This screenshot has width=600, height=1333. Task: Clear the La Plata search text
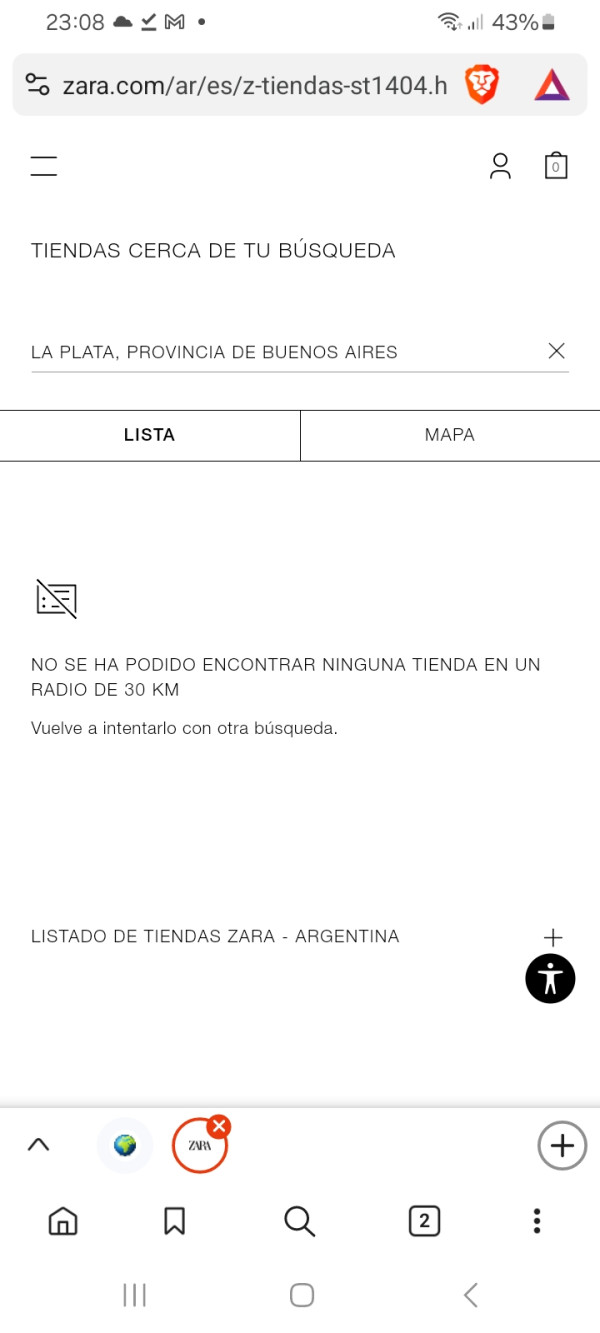coord(557,351)
